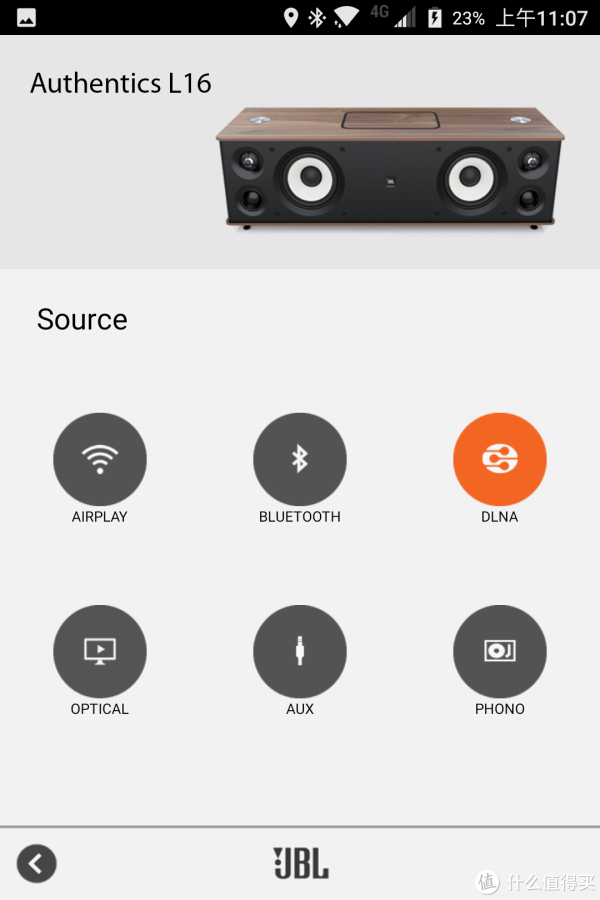This screenshot has width=600, height=900.
Task: Switch source to Bluetooth
Action: tap(300, 460)
